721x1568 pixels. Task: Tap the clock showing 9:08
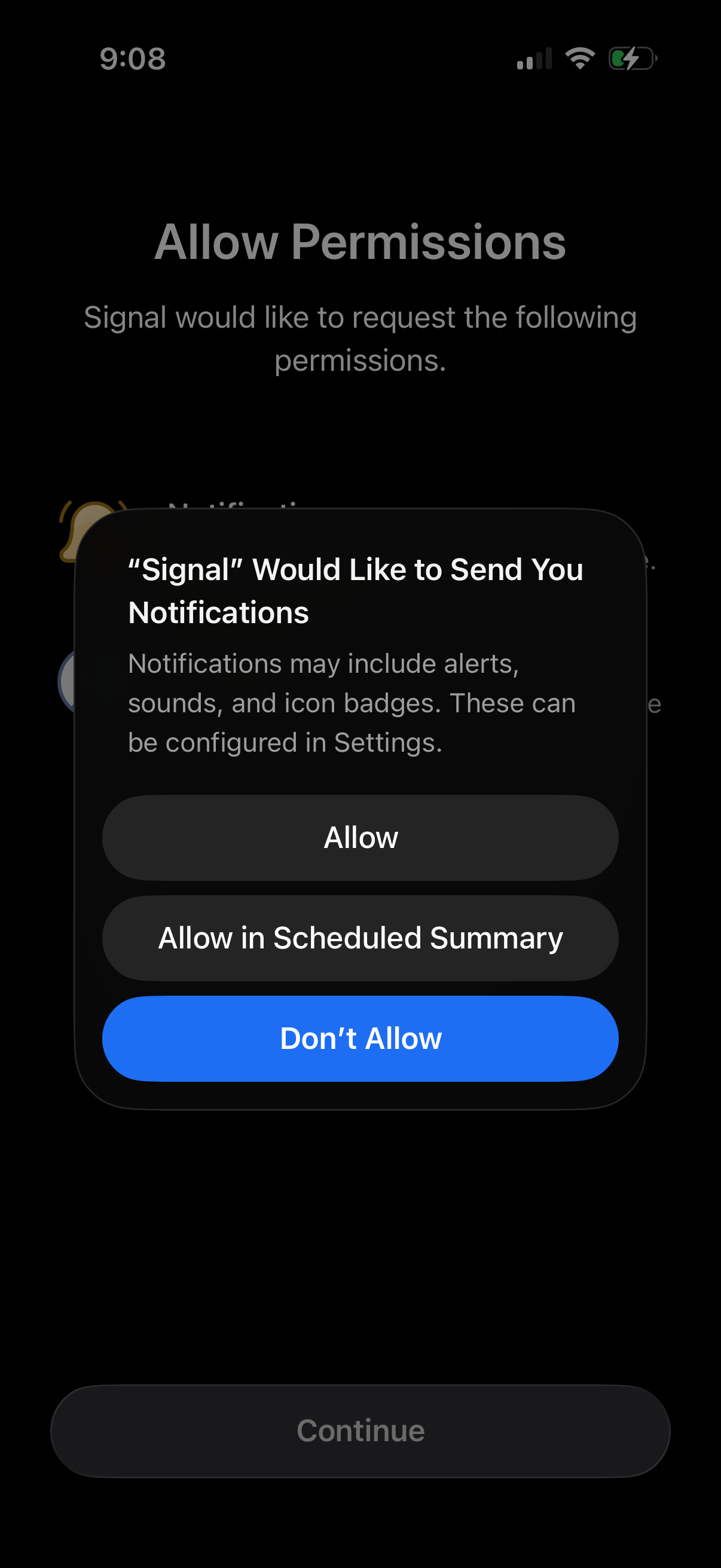pos(132,59)
